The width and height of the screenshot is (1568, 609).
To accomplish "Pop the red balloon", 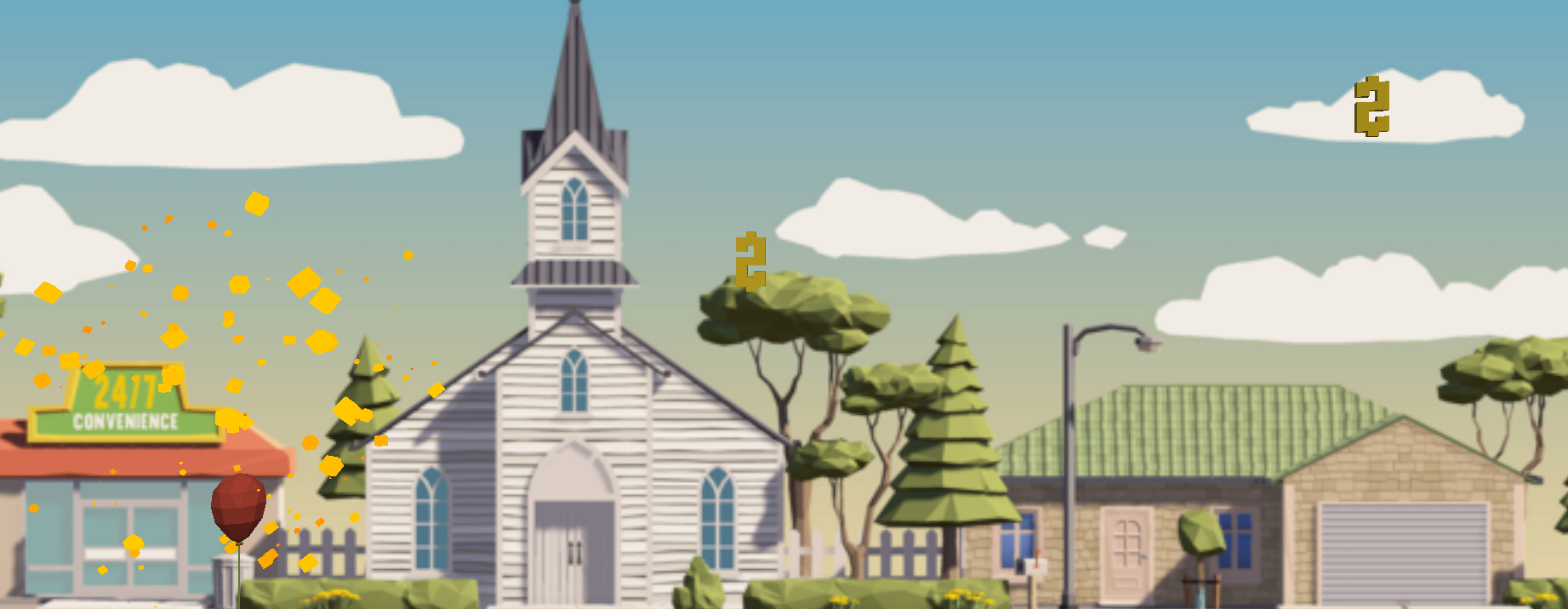I will pos(238,506).
